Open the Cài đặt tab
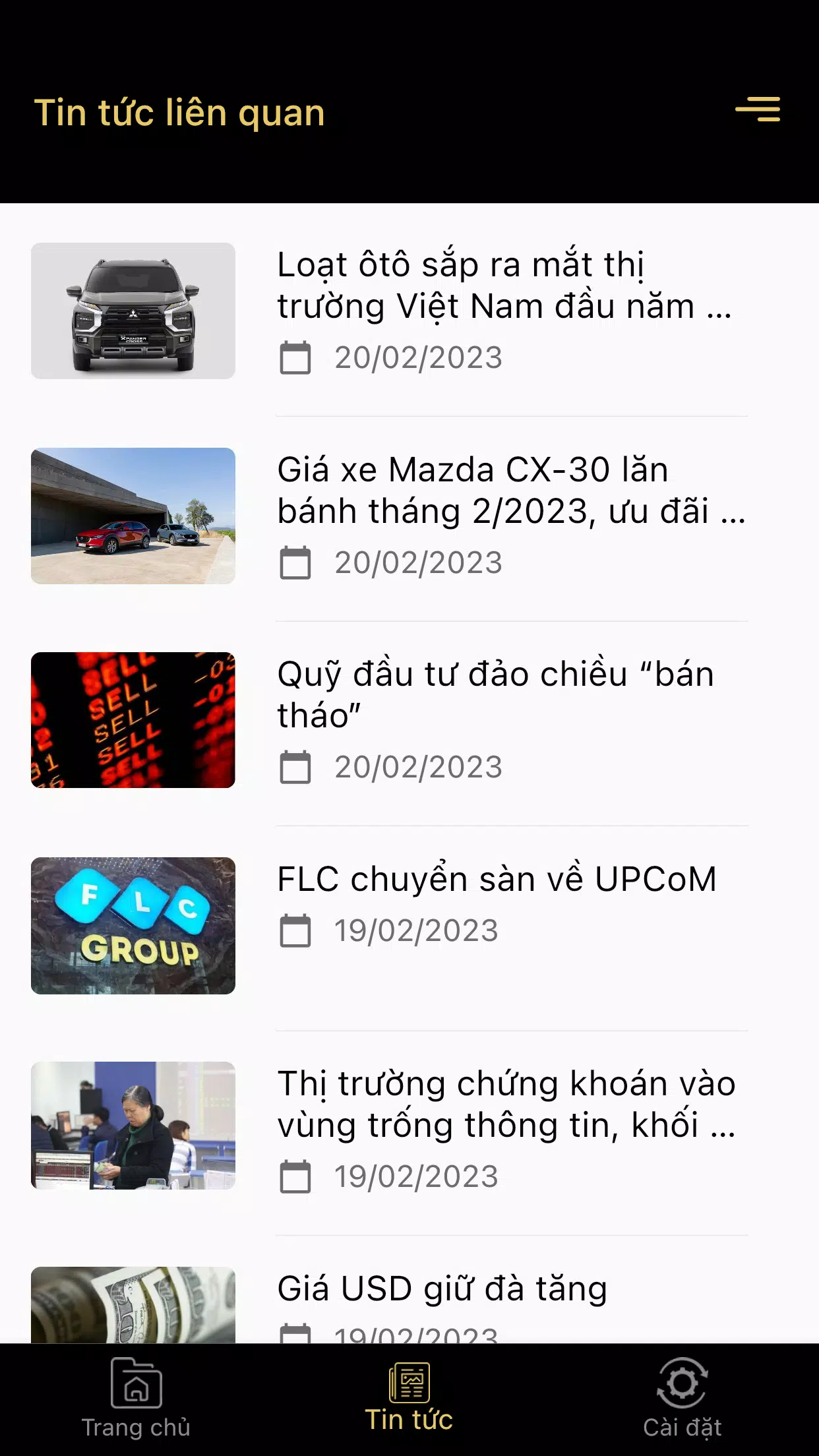 pos(682,1398)
